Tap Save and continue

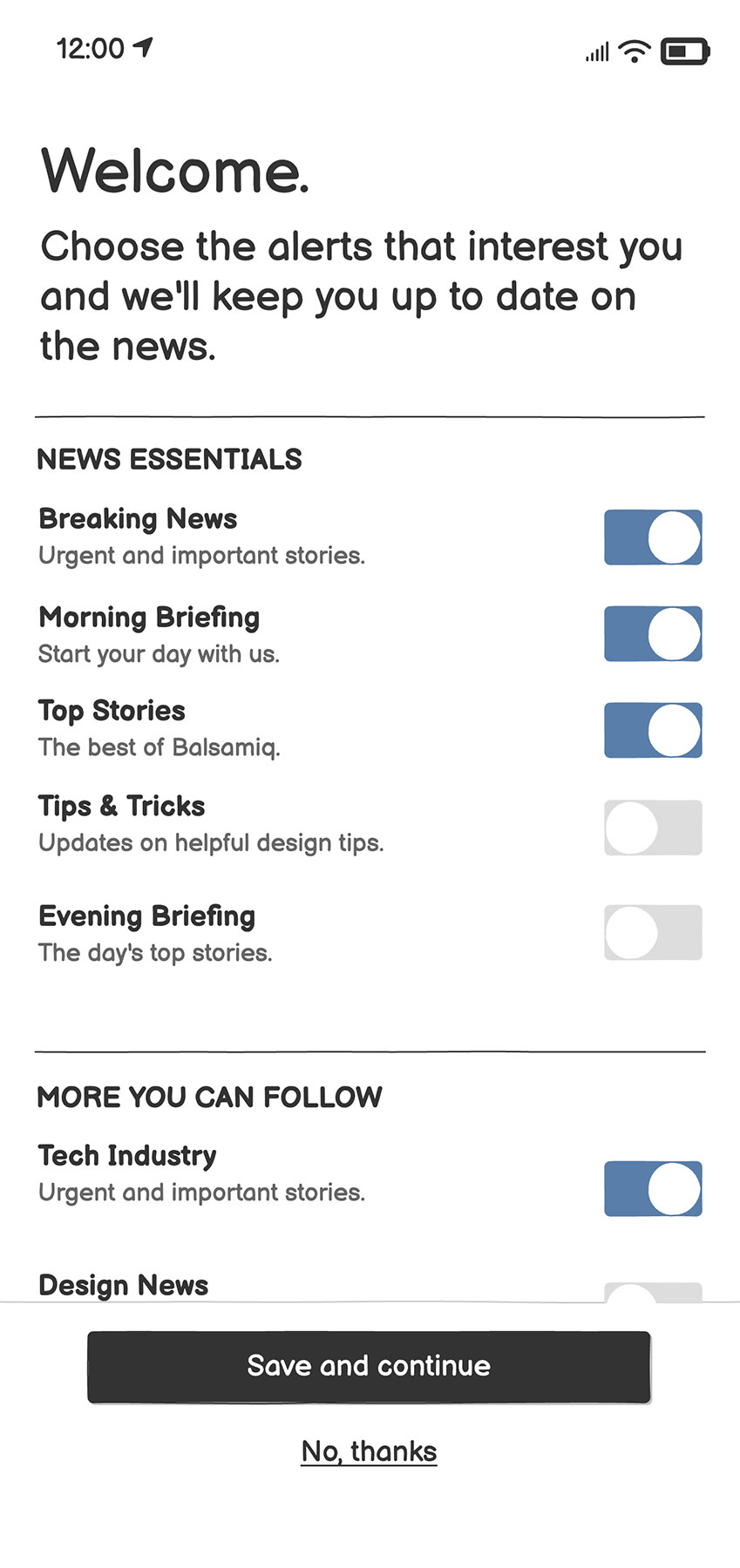tap(369, 1366)
